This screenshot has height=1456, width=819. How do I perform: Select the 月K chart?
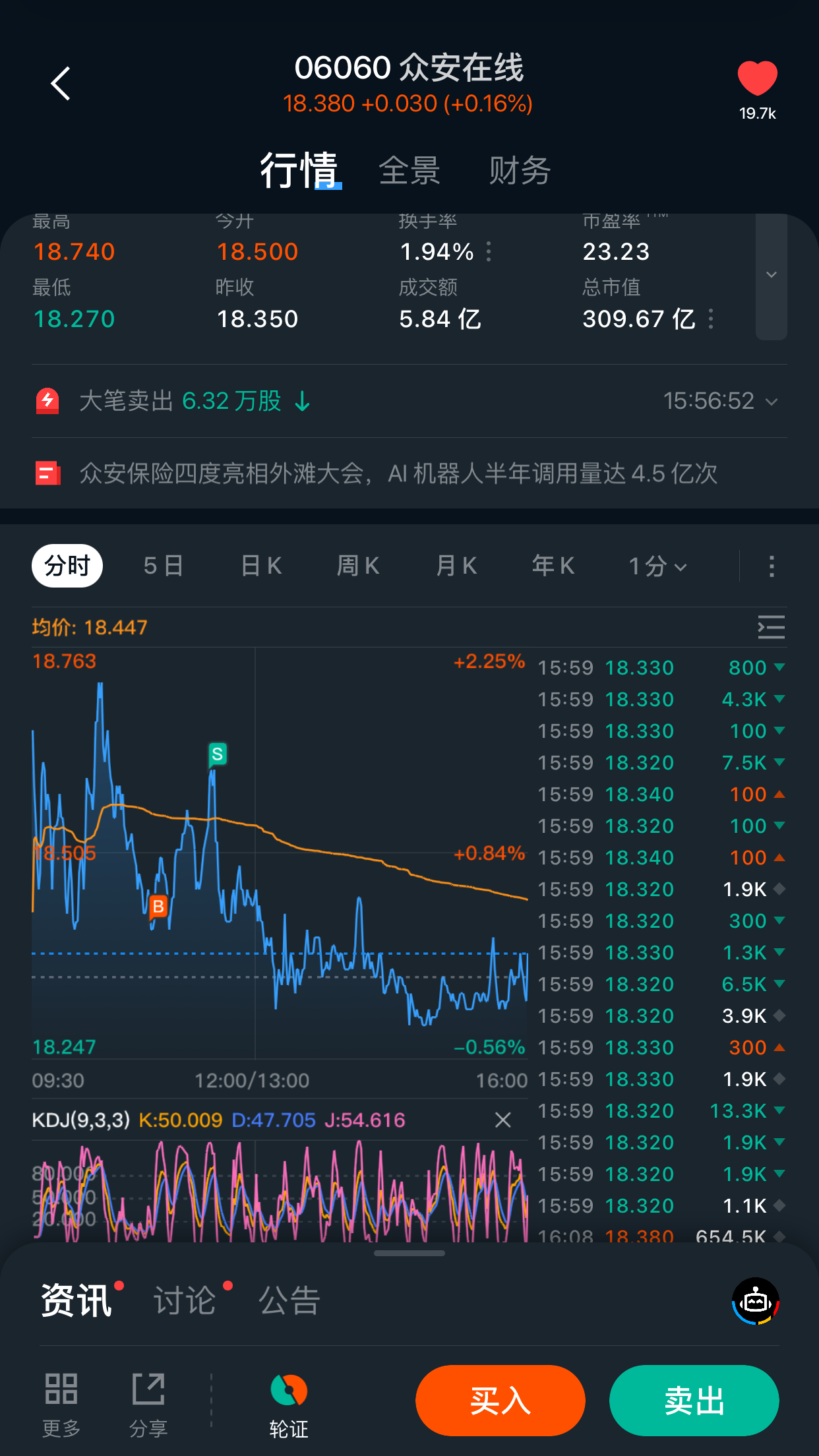pyautogui.click(x=456, y=566)
